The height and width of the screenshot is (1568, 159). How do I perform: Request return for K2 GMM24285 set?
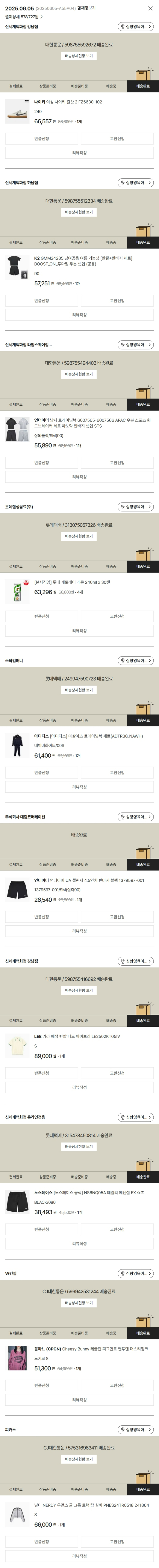coord(42,301)
